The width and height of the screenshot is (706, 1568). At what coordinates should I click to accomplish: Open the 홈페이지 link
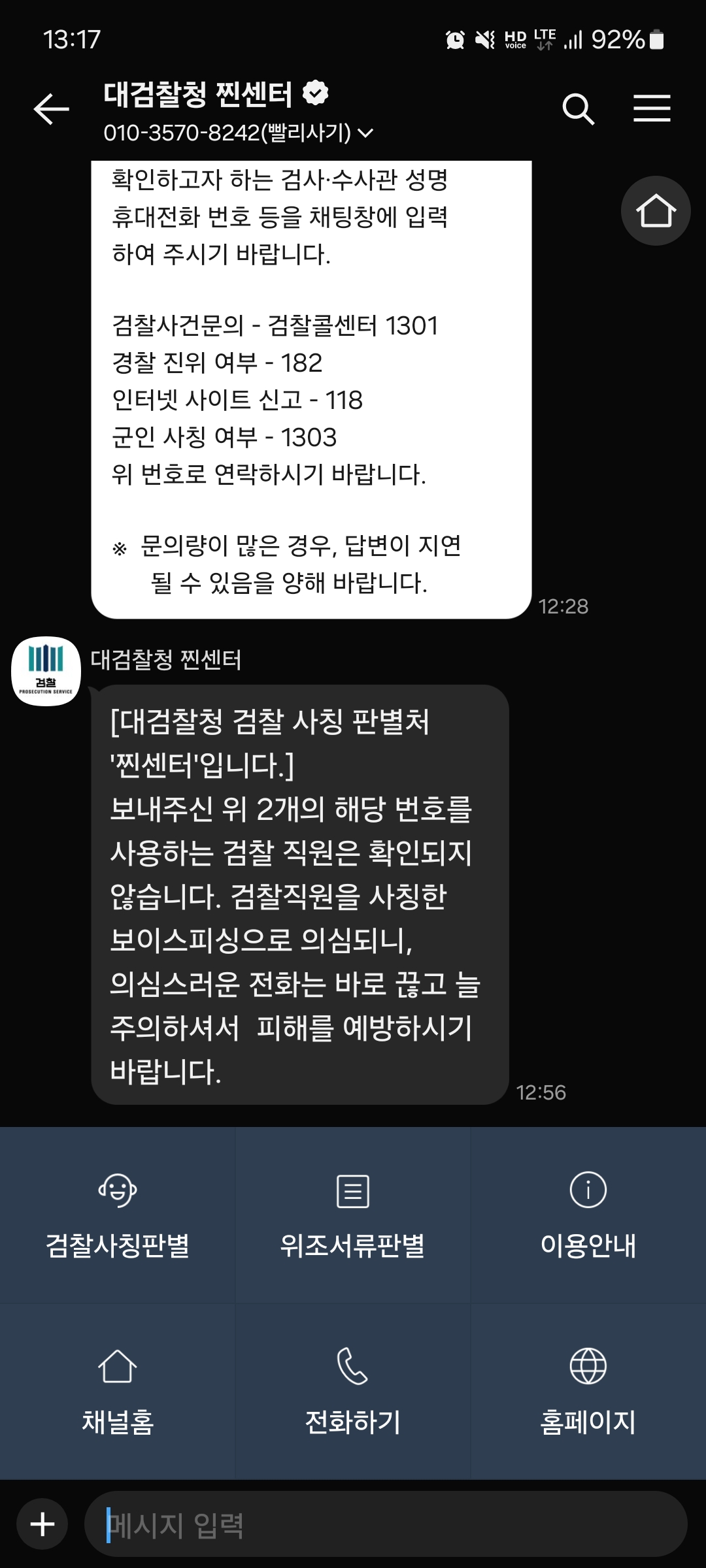click(x=588, y=1392)
